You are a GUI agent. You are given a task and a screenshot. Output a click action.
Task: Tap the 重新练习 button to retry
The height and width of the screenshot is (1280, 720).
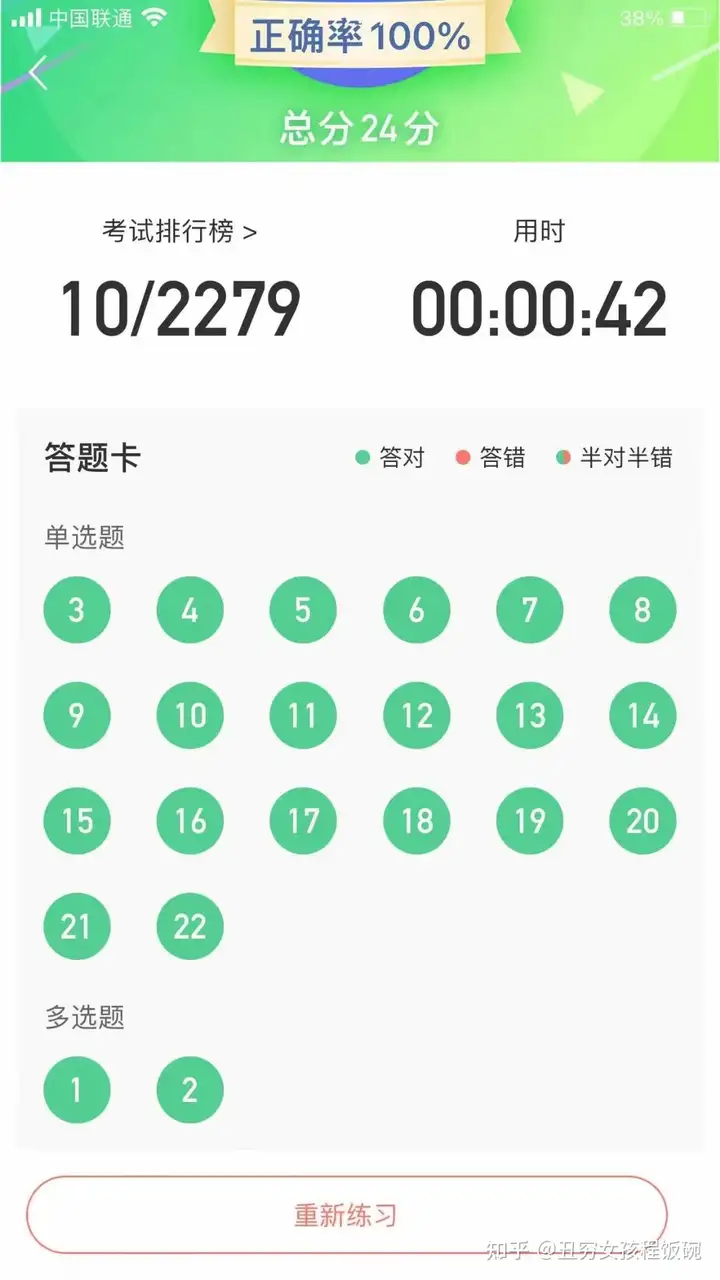tap(346, 1215)
